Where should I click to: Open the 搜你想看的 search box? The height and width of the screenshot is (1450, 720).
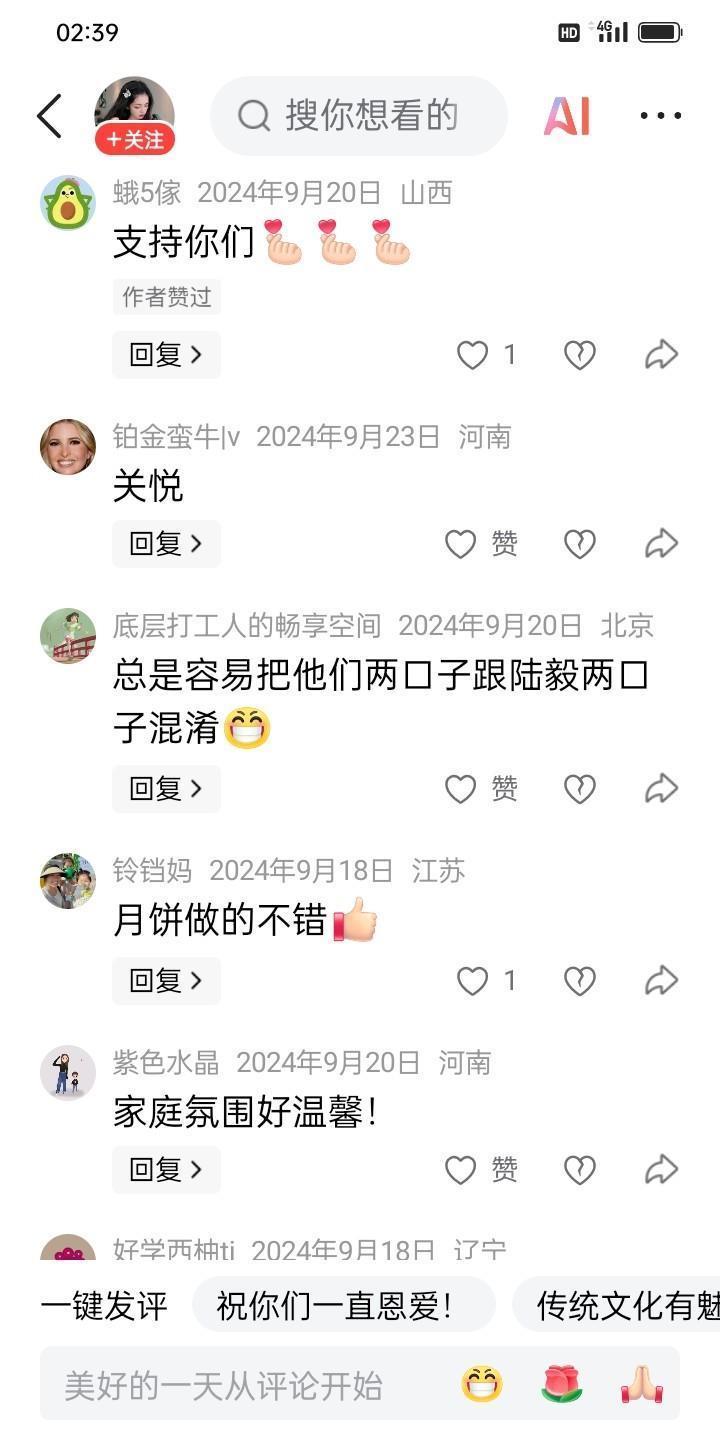(x=358, y=116)
